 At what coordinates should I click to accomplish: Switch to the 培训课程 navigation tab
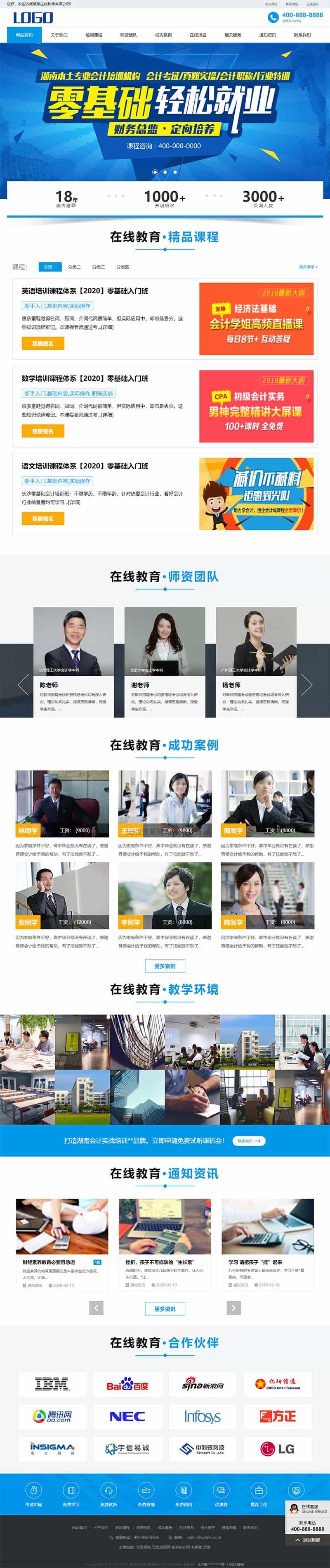[x=94, y=35]
